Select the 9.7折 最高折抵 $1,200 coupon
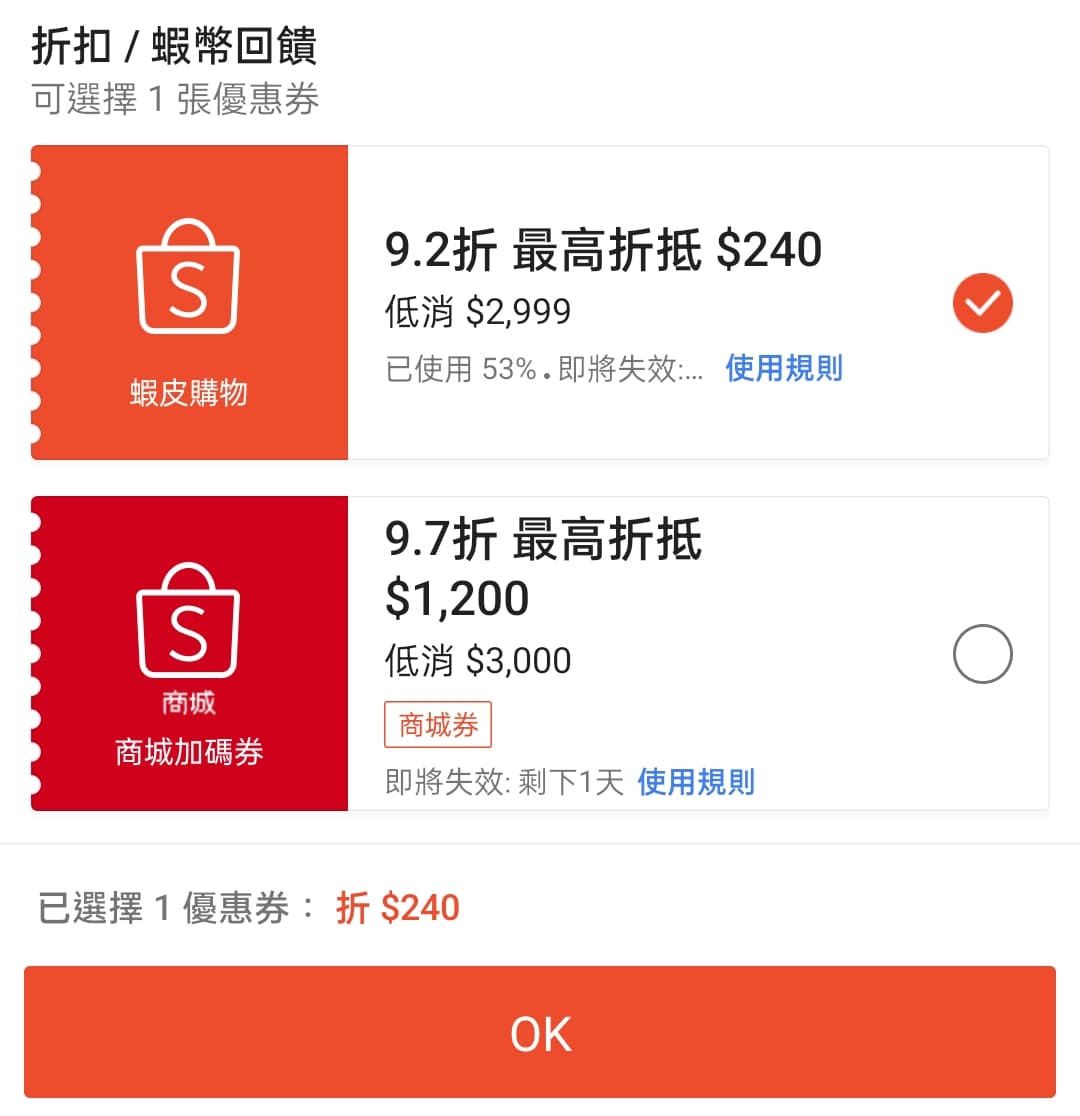 (982, 654)
